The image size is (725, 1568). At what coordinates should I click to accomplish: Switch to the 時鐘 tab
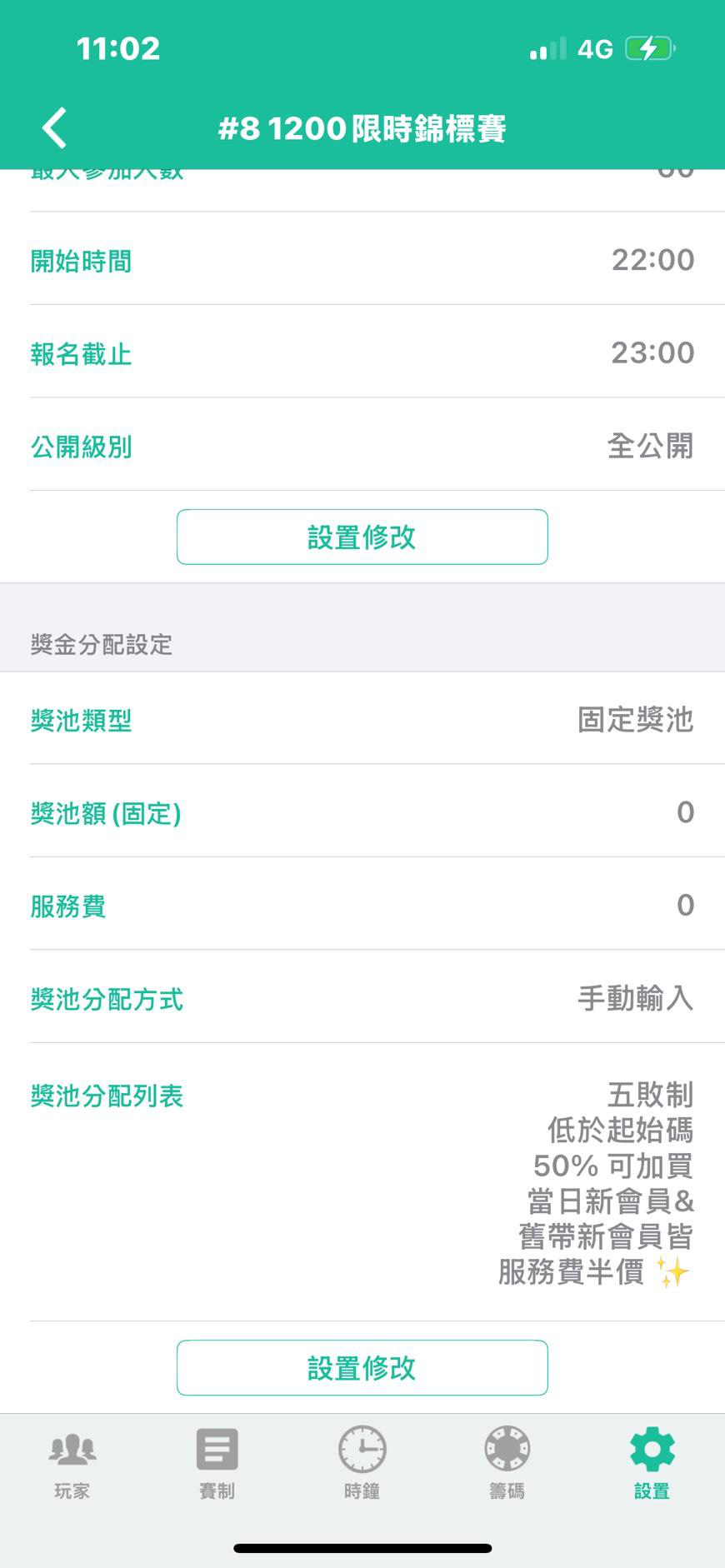362,1462
